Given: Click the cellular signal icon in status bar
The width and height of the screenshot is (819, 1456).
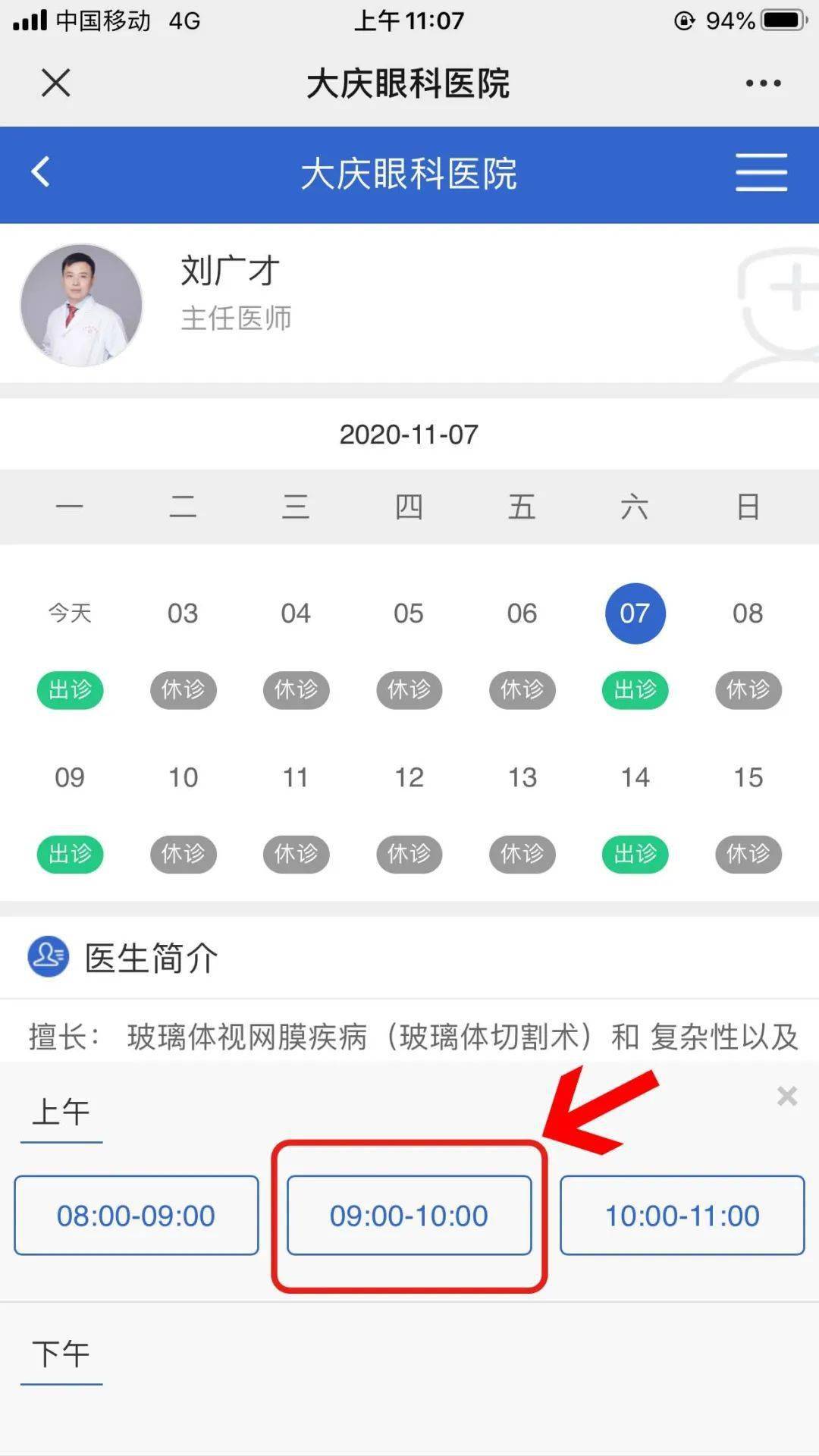Looking at the screenshot, I should (30, 20).
